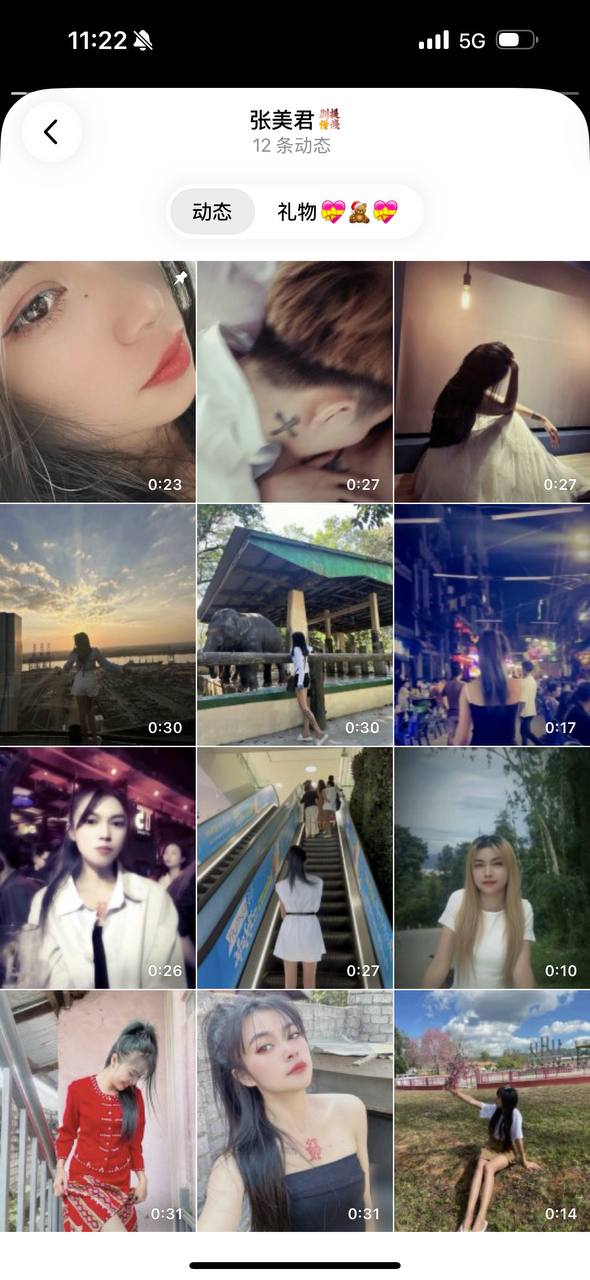Open the 0:10 blonde hair video
590x1280 pixels.
click(492, 868)
